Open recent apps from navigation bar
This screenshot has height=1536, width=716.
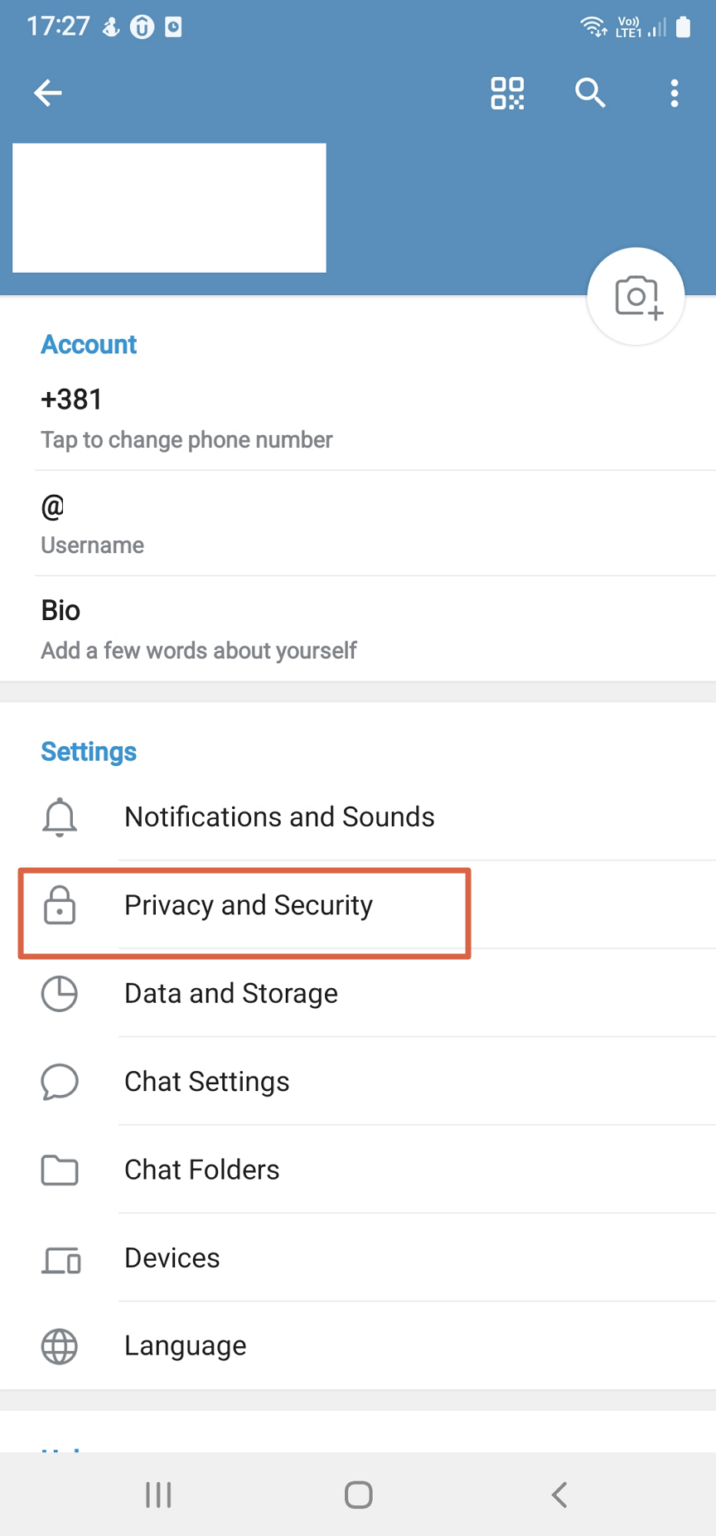click(158, 1494)
